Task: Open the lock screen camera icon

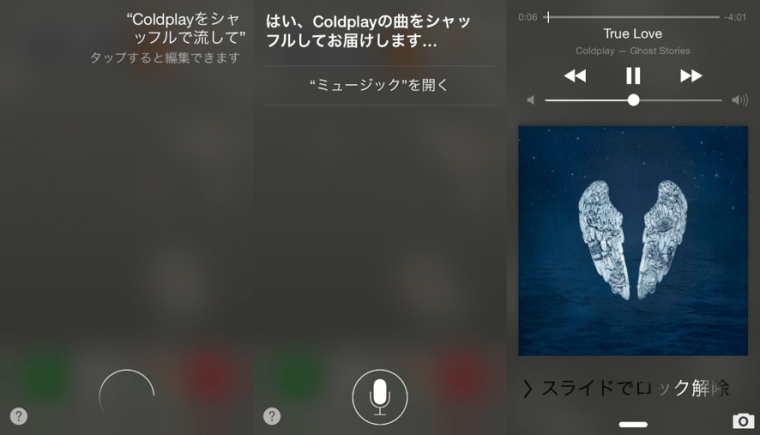Action: point(743,421)
